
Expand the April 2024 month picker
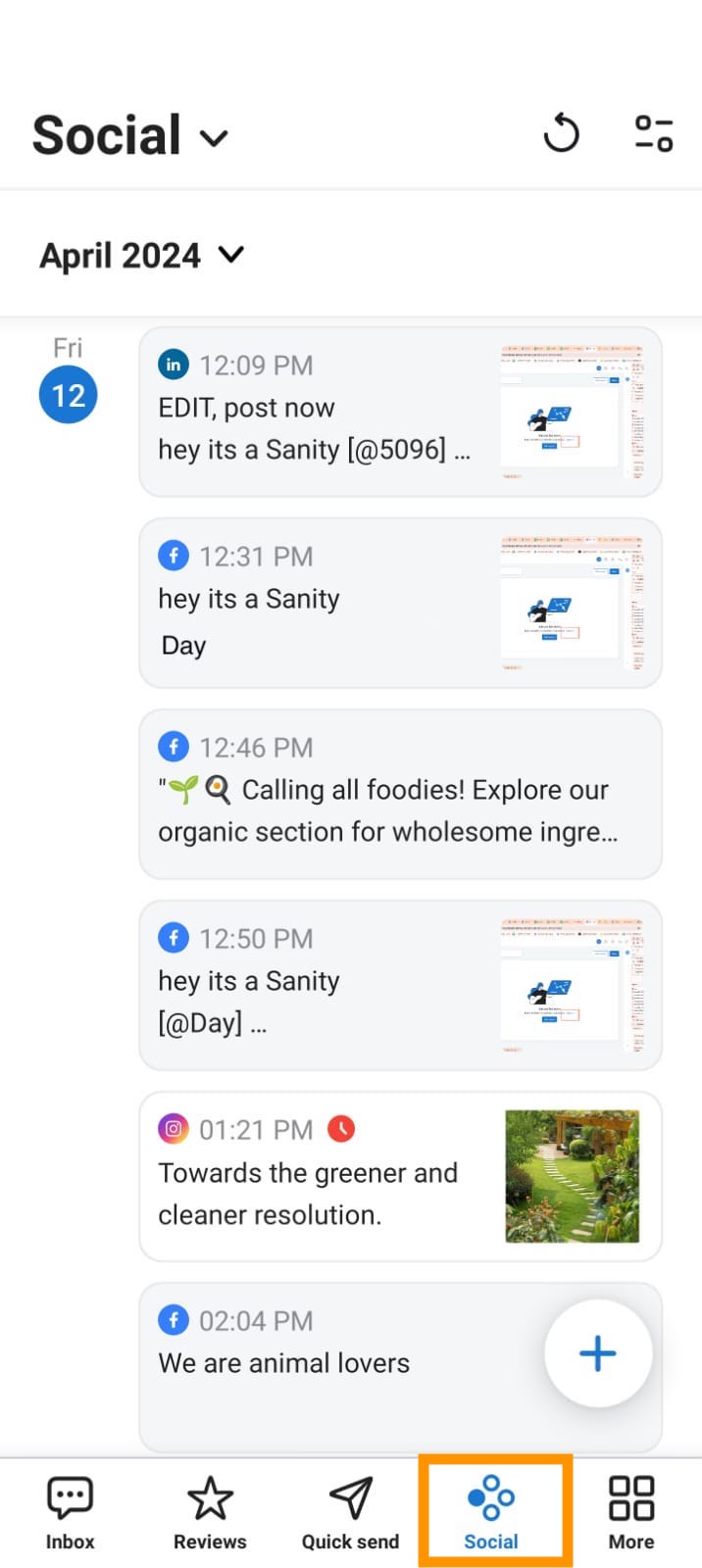142,256
